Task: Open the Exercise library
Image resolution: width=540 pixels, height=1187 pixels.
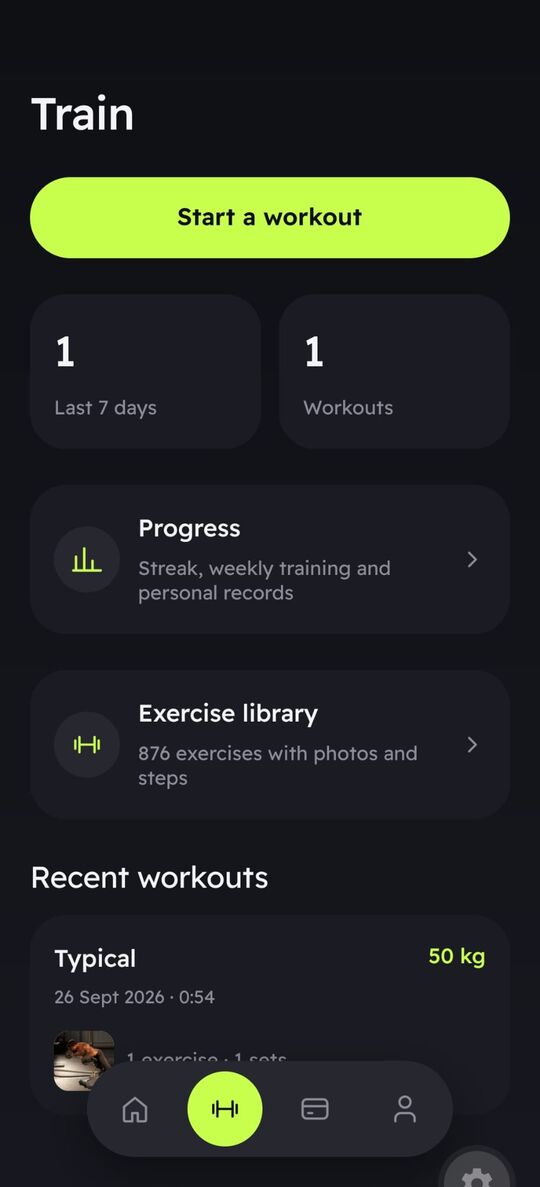Action: click(270, 744)
